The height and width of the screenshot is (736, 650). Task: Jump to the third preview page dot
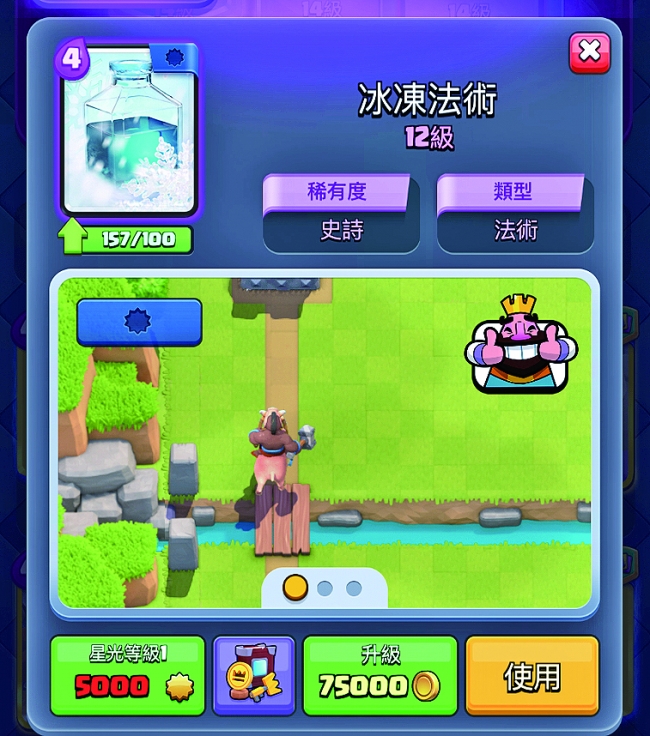click(x=353, y=588)
